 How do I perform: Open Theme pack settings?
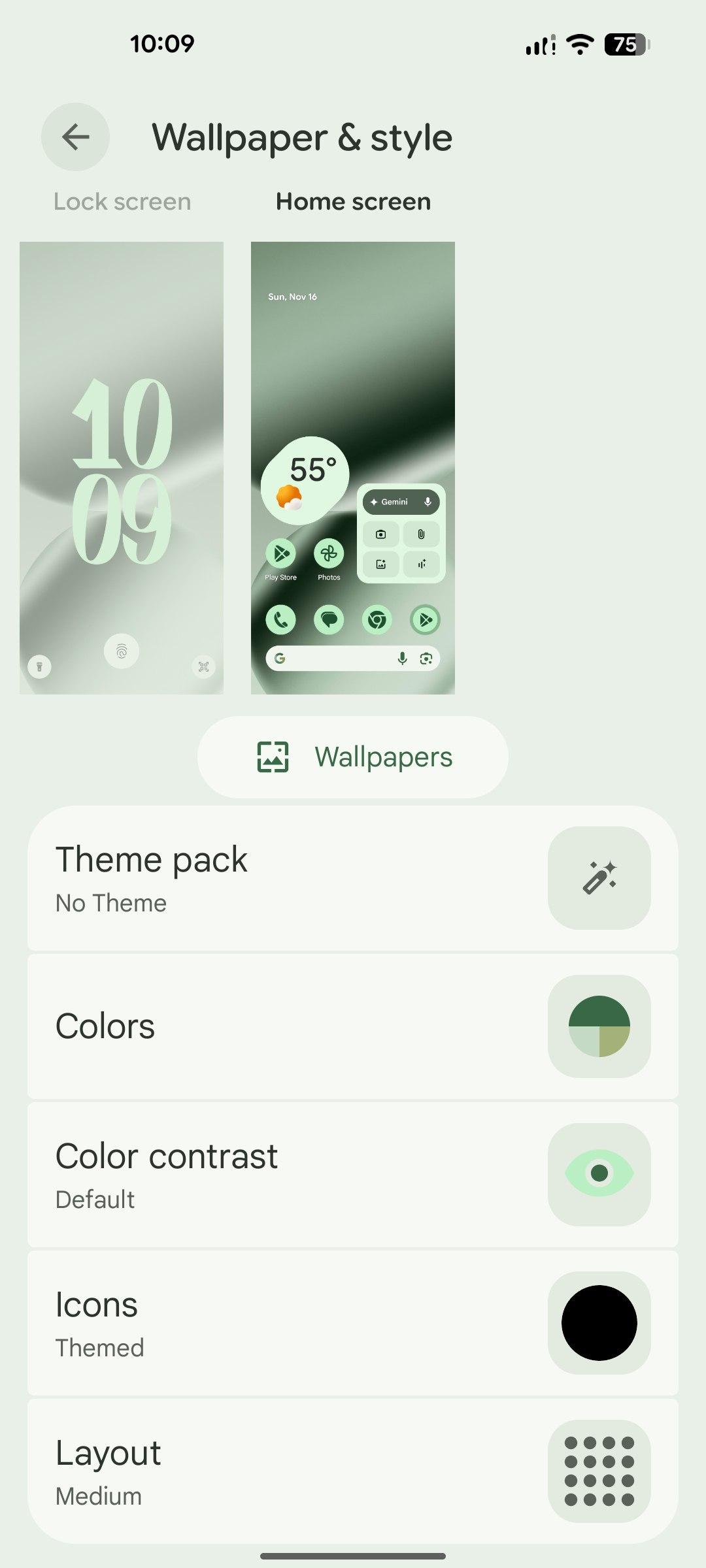coord(353,878)
